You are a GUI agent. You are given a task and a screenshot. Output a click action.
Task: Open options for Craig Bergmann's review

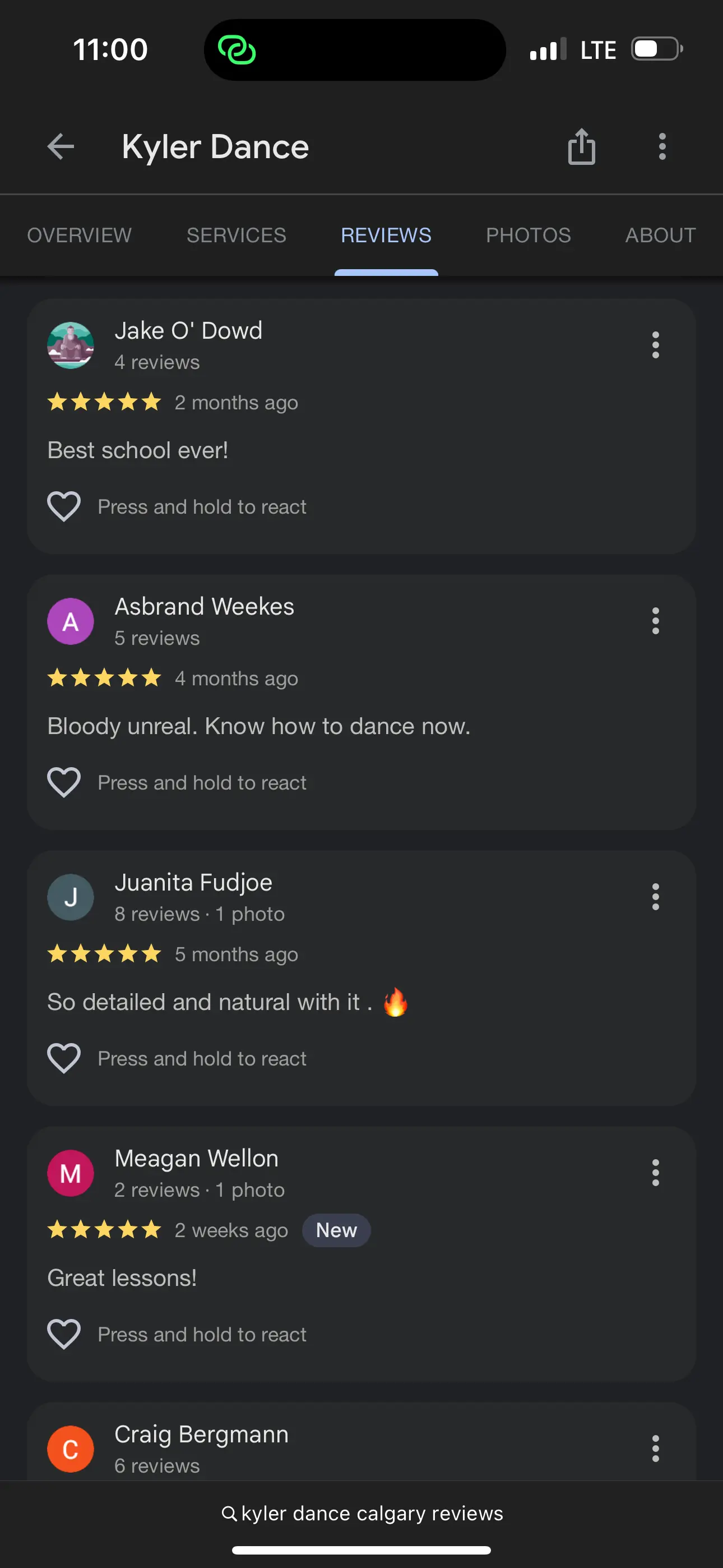[x=655, y=1449]
